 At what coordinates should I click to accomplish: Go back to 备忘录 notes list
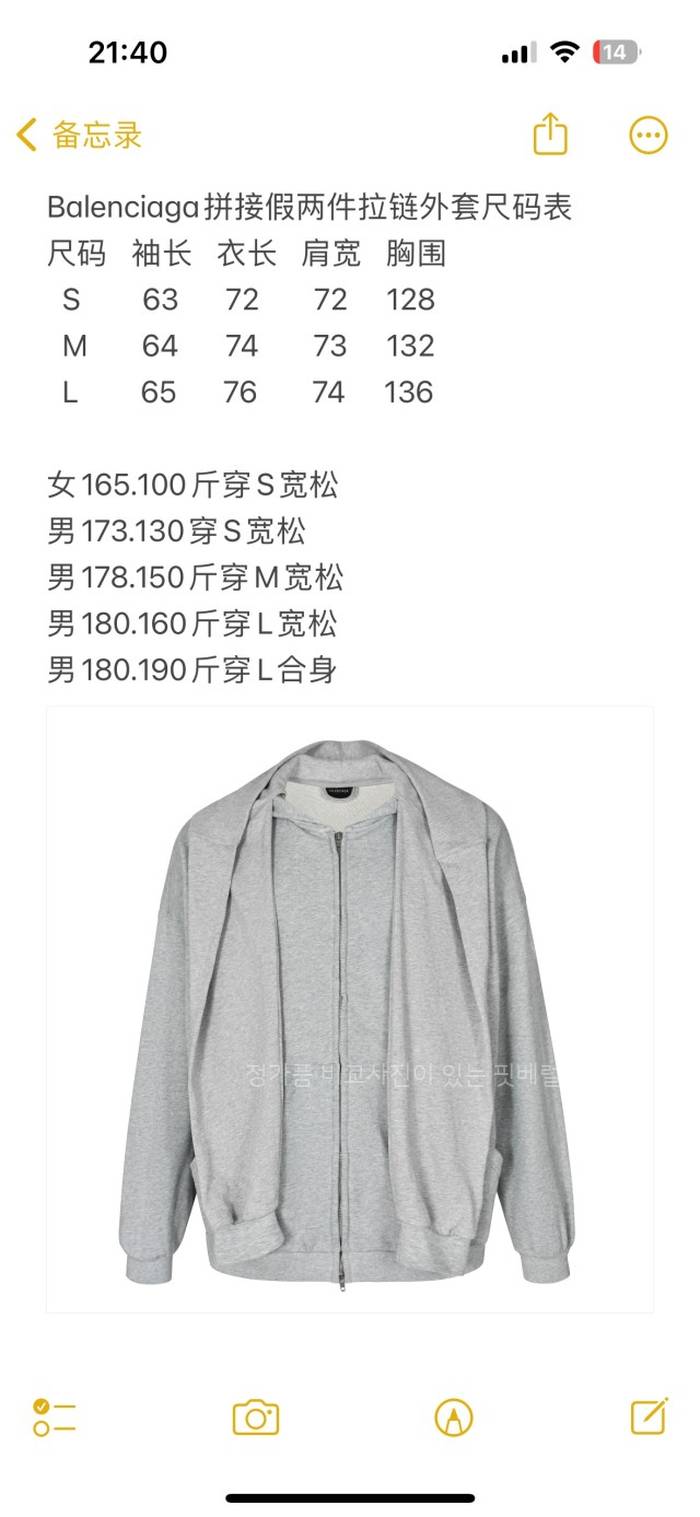click(80, 135)
